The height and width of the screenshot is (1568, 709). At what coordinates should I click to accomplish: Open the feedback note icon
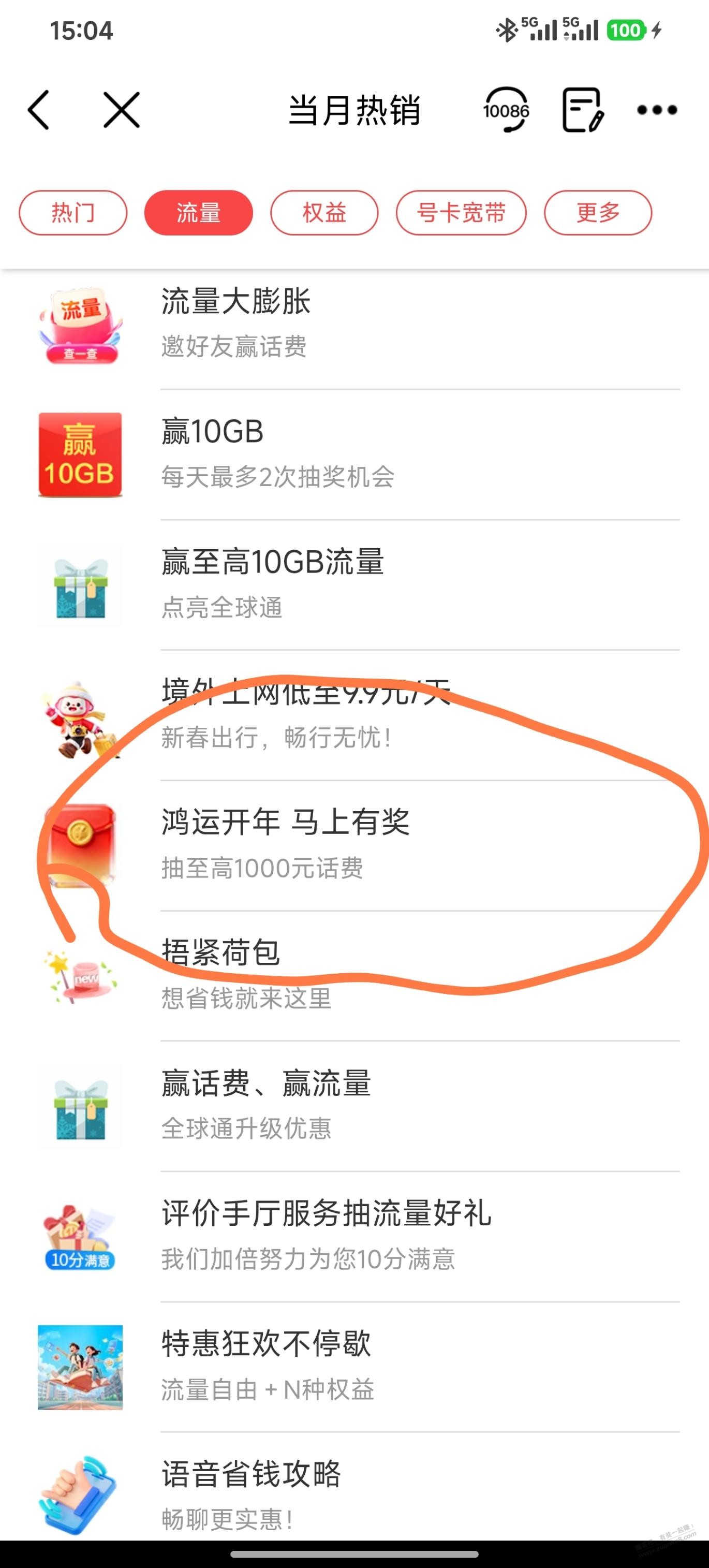click(x=582, y=110)
